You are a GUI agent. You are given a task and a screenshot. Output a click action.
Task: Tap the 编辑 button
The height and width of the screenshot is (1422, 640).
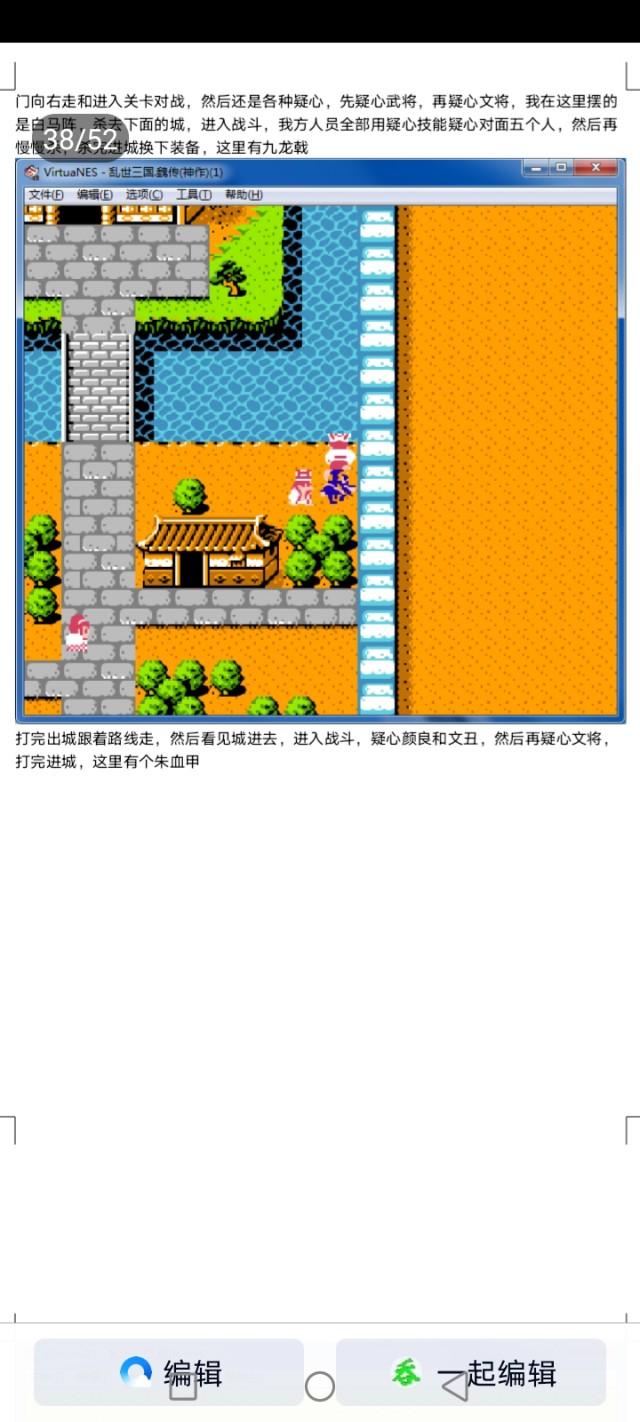pyautogui.click(x=169, y=1372)
